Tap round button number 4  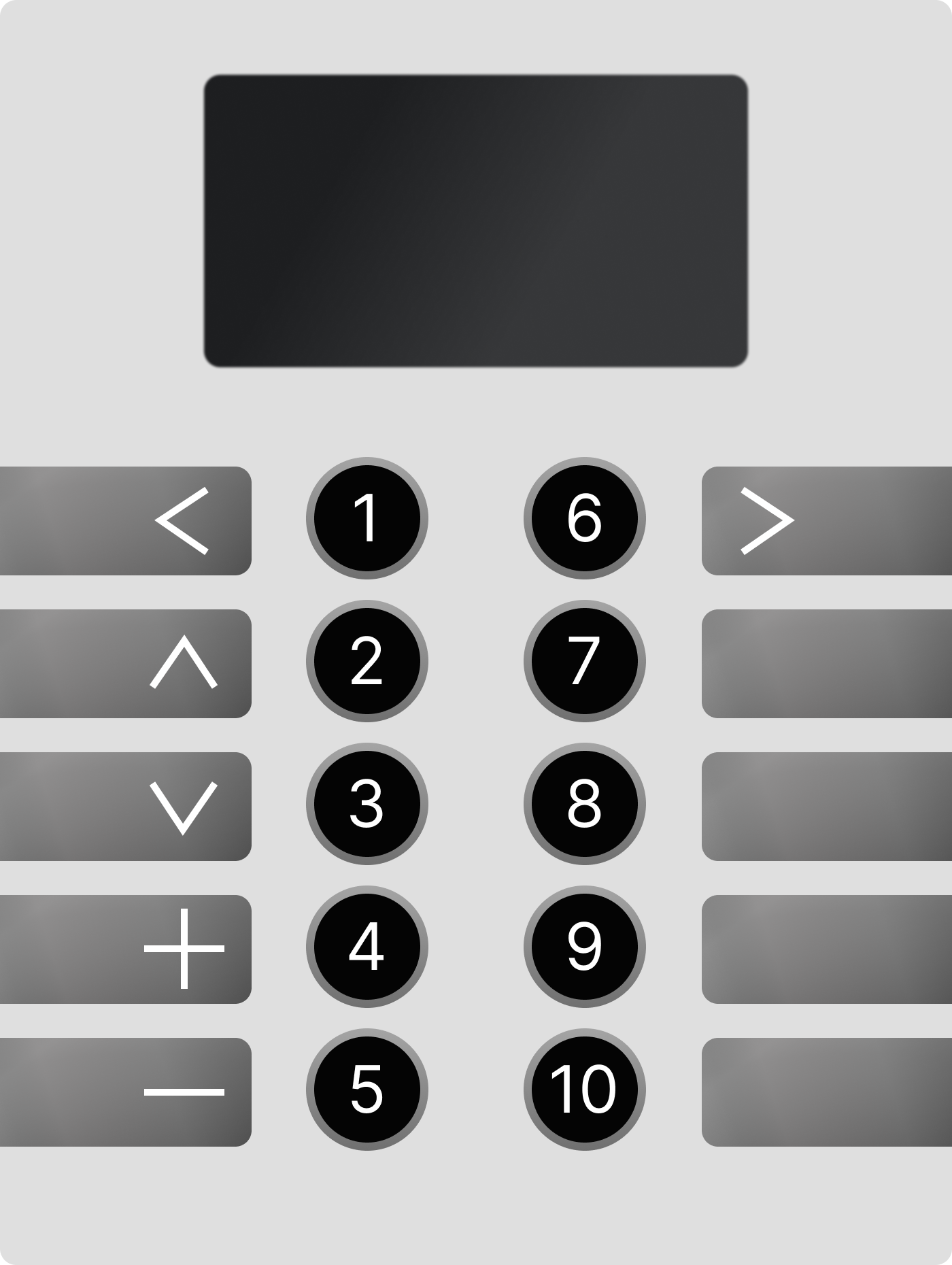click(x=367, y=947)
